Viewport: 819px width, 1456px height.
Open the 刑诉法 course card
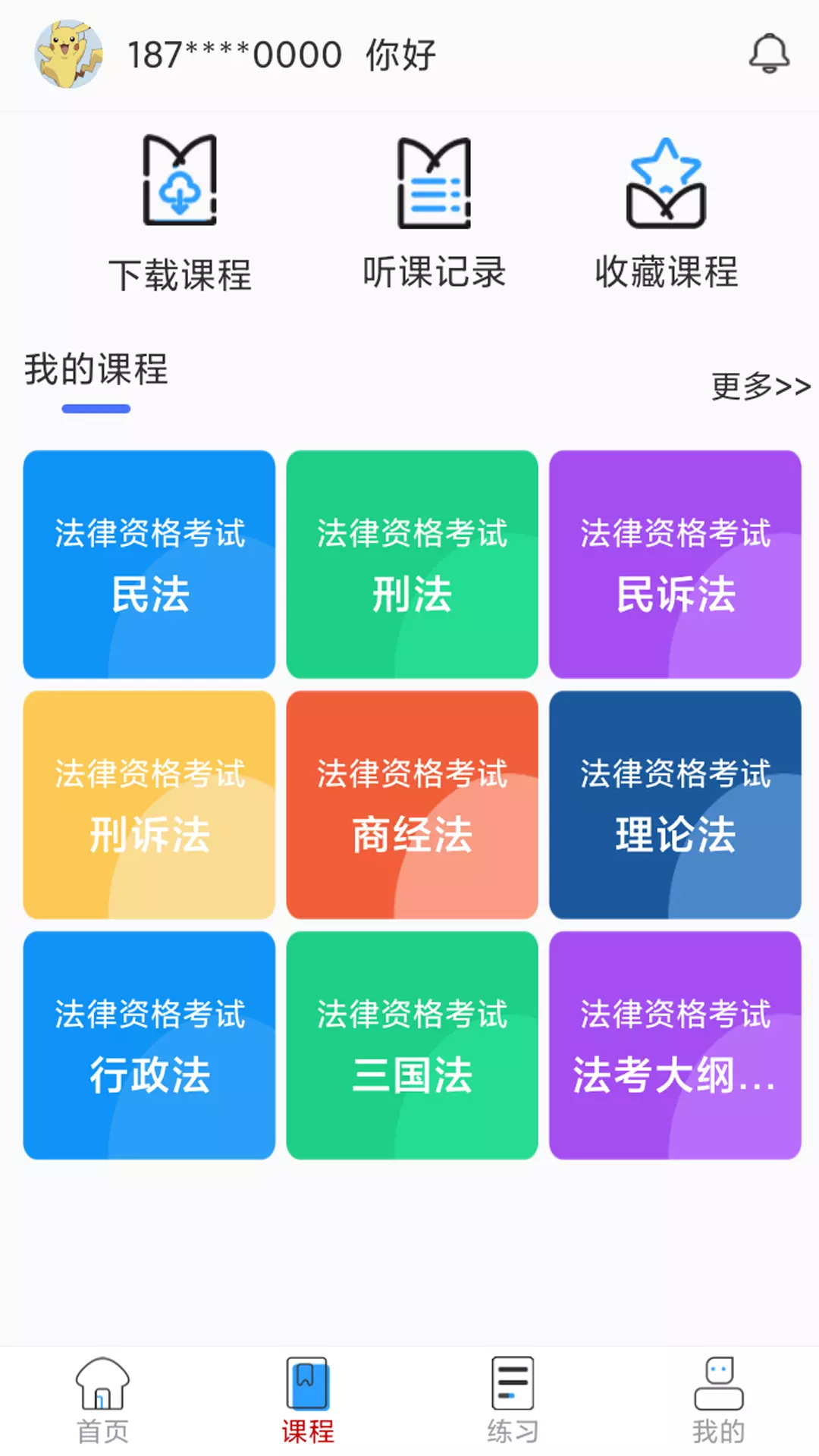coord(149,805)
